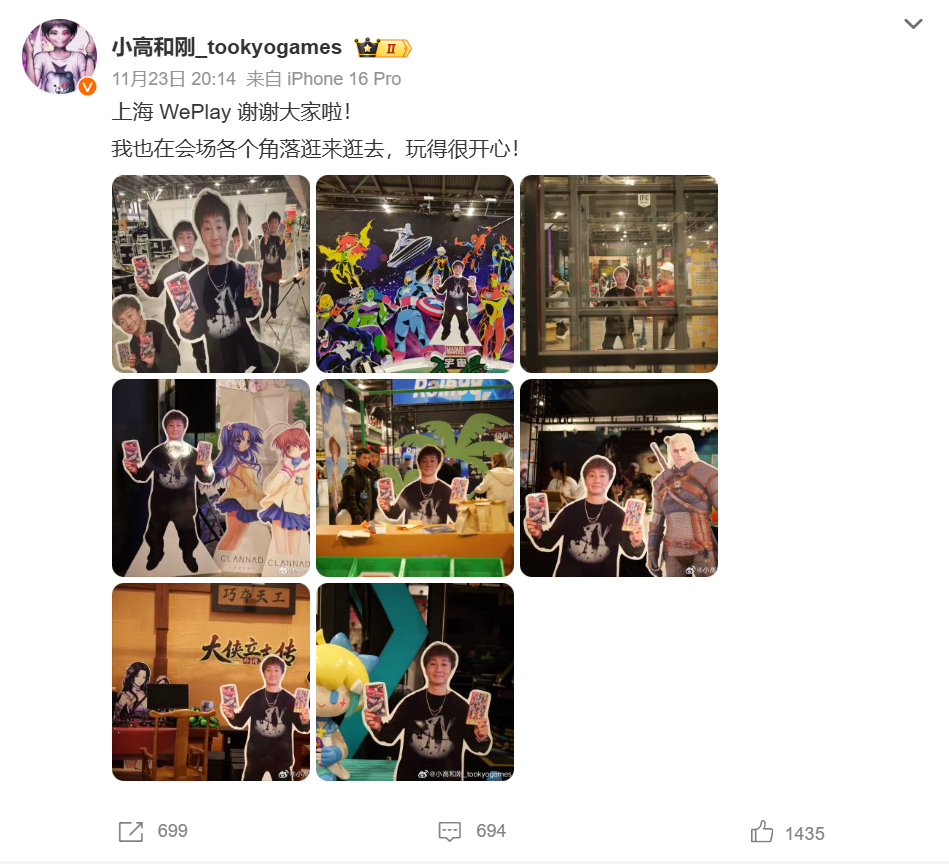Open the photo with the blue mascot figure
The image size is (949, 864).
point(415,682)
